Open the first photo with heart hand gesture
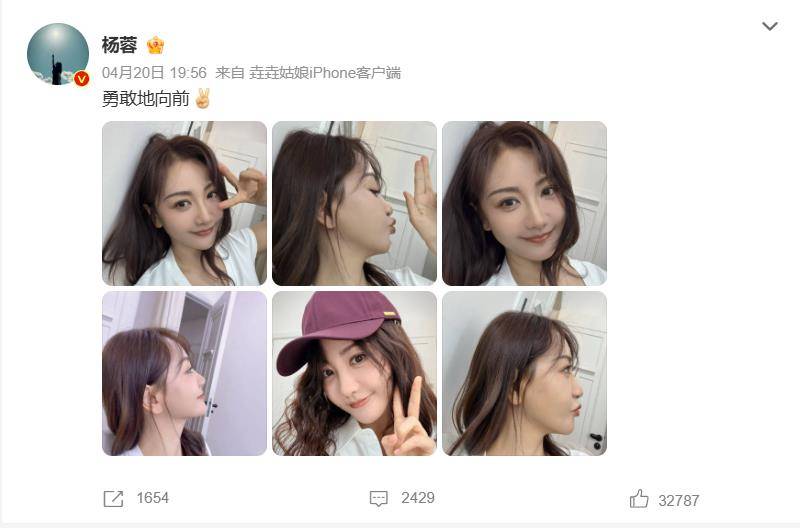 click(x=184, y=203)
